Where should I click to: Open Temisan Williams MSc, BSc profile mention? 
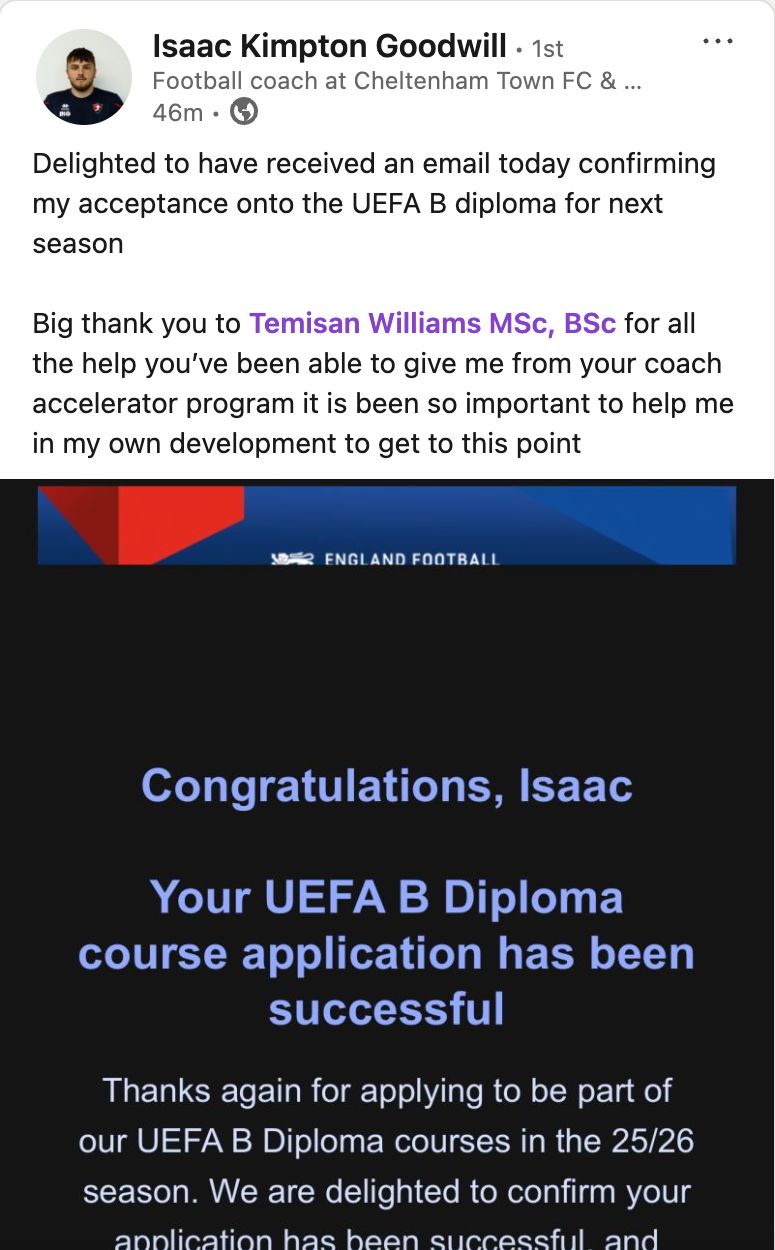[x=432, y=324]
